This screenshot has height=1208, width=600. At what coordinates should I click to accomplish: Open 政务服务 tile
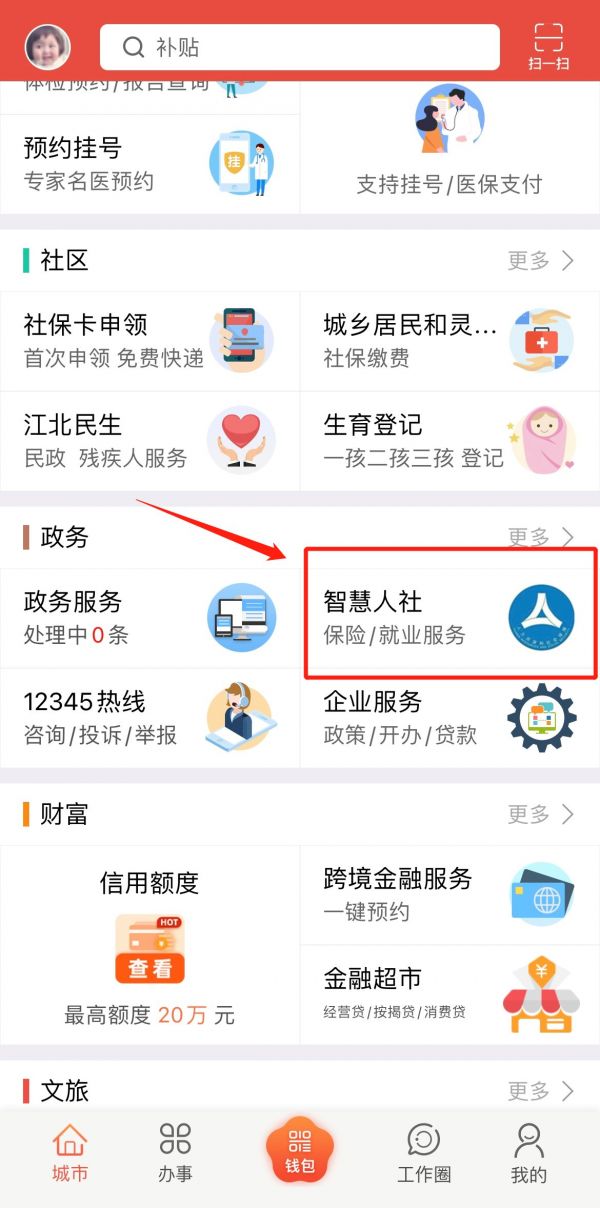pos(150,617)
